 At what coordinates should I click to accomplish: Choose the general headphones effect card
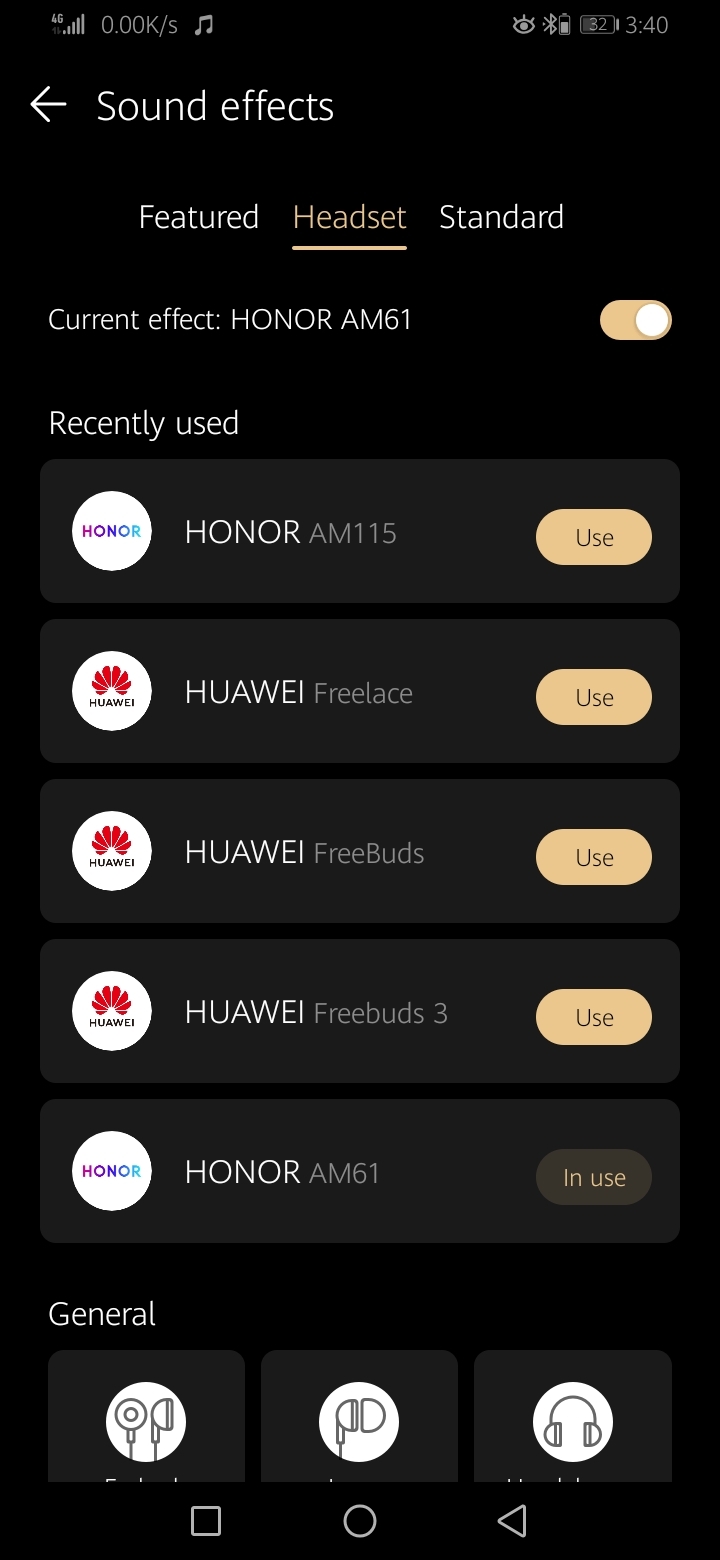(x=572, y=1418)
